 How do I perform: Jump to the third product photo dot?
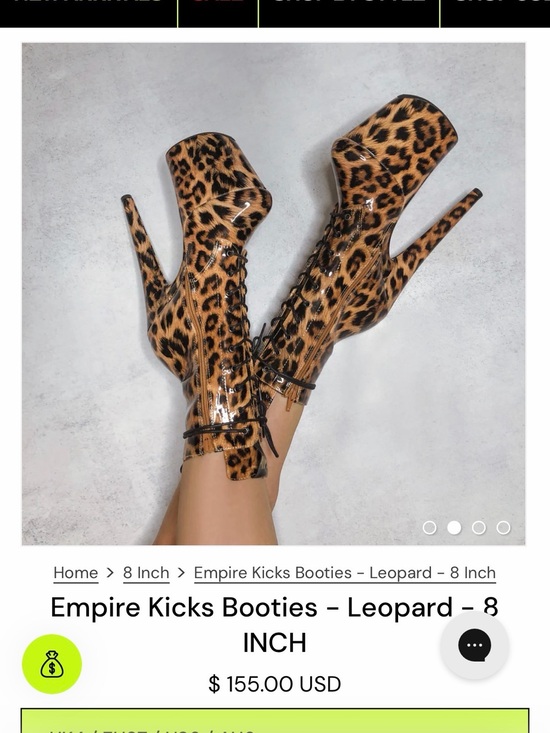479,527
